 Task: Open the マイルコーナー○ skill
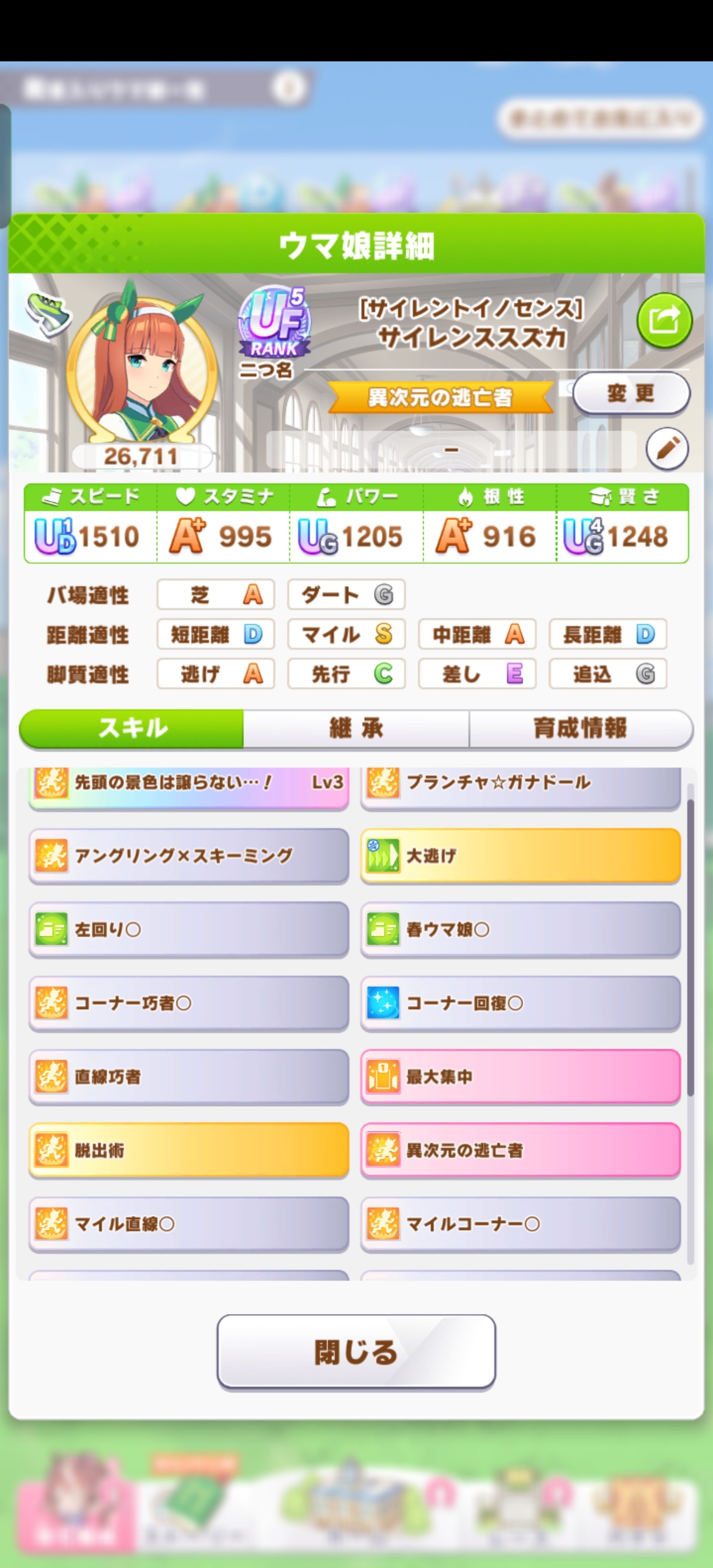[520, 1224]
